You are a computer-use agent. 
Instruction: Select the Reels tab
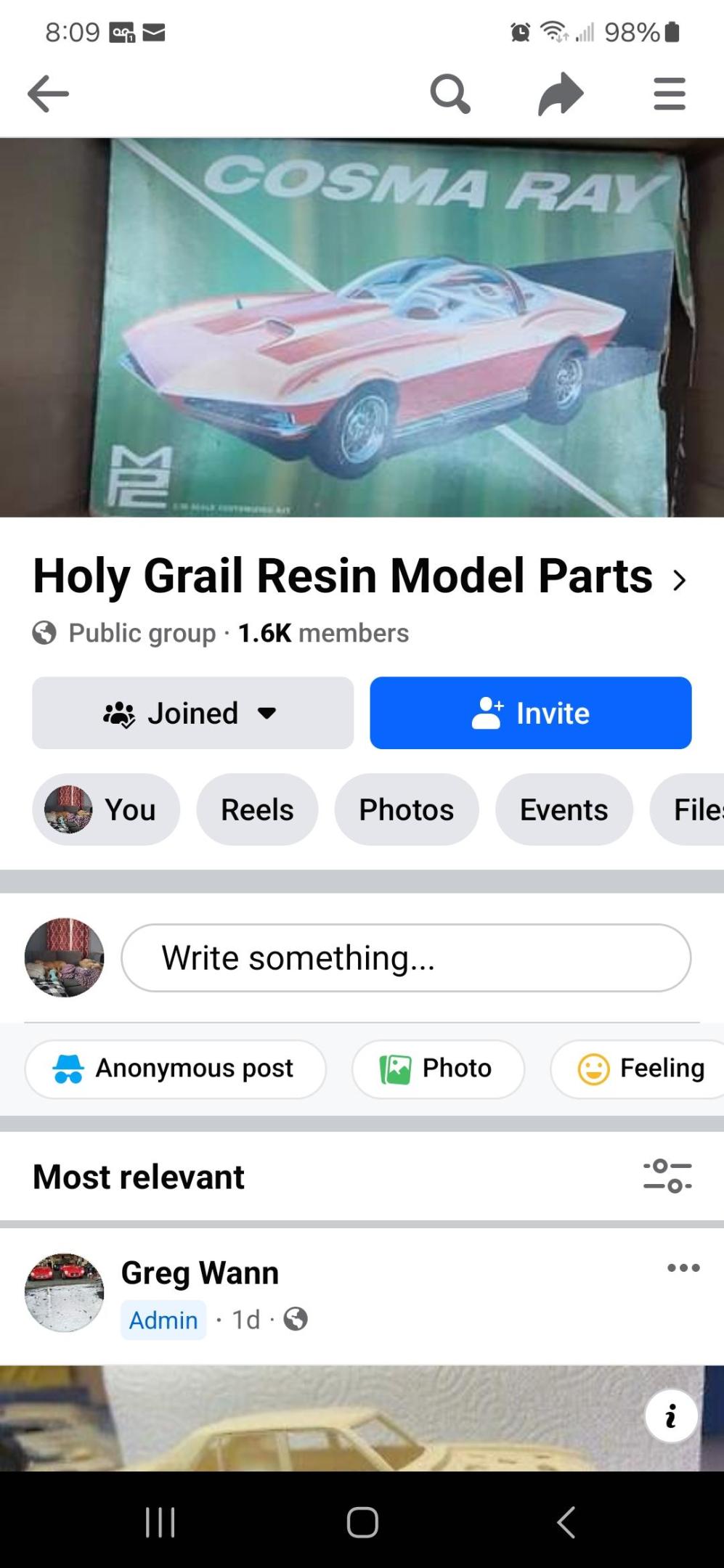256,809
